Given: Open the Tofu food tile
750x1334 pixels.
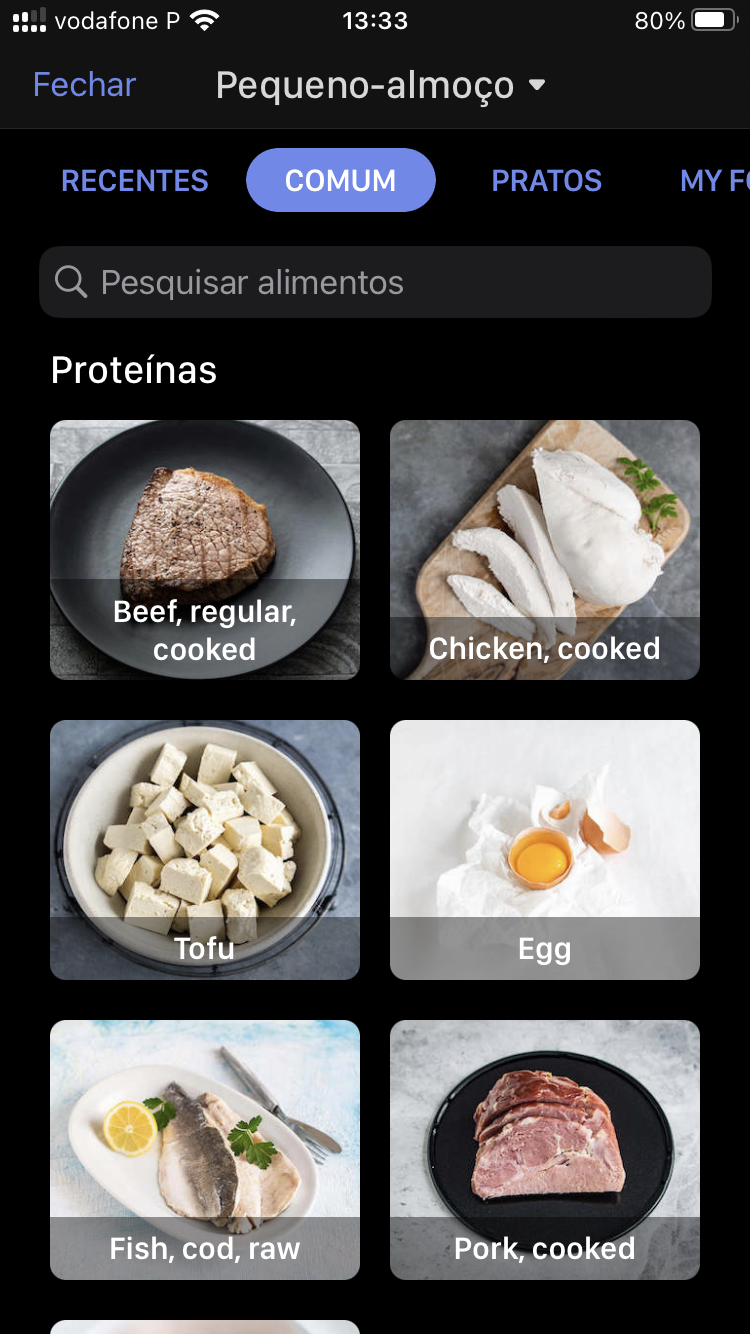Looking at the screenshot, I should (205, 850).
